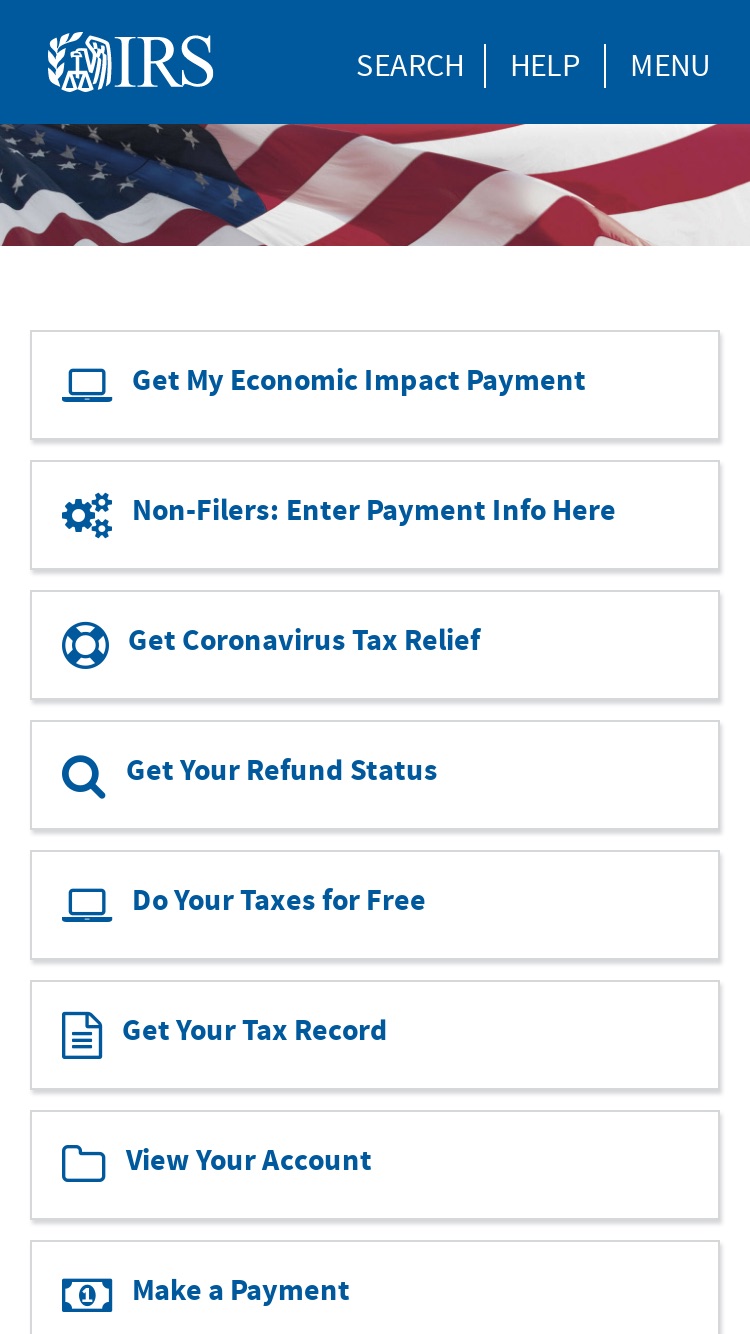Select Get My Economic Impact Payment

(375, 385)
